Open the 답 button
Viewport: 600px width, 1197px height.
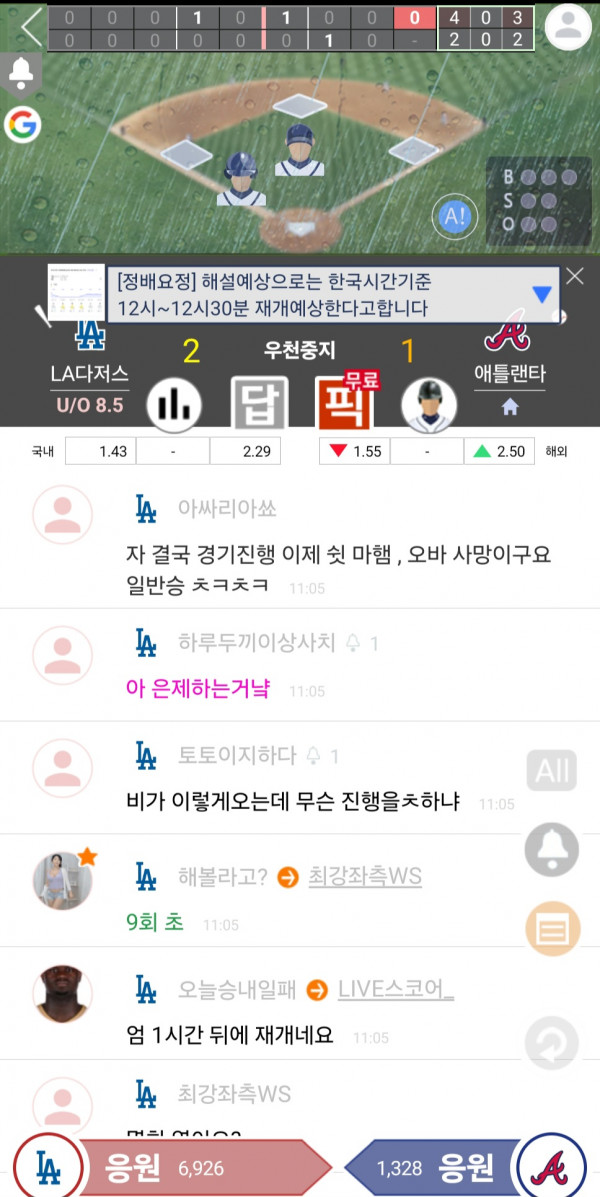[259, 405]
